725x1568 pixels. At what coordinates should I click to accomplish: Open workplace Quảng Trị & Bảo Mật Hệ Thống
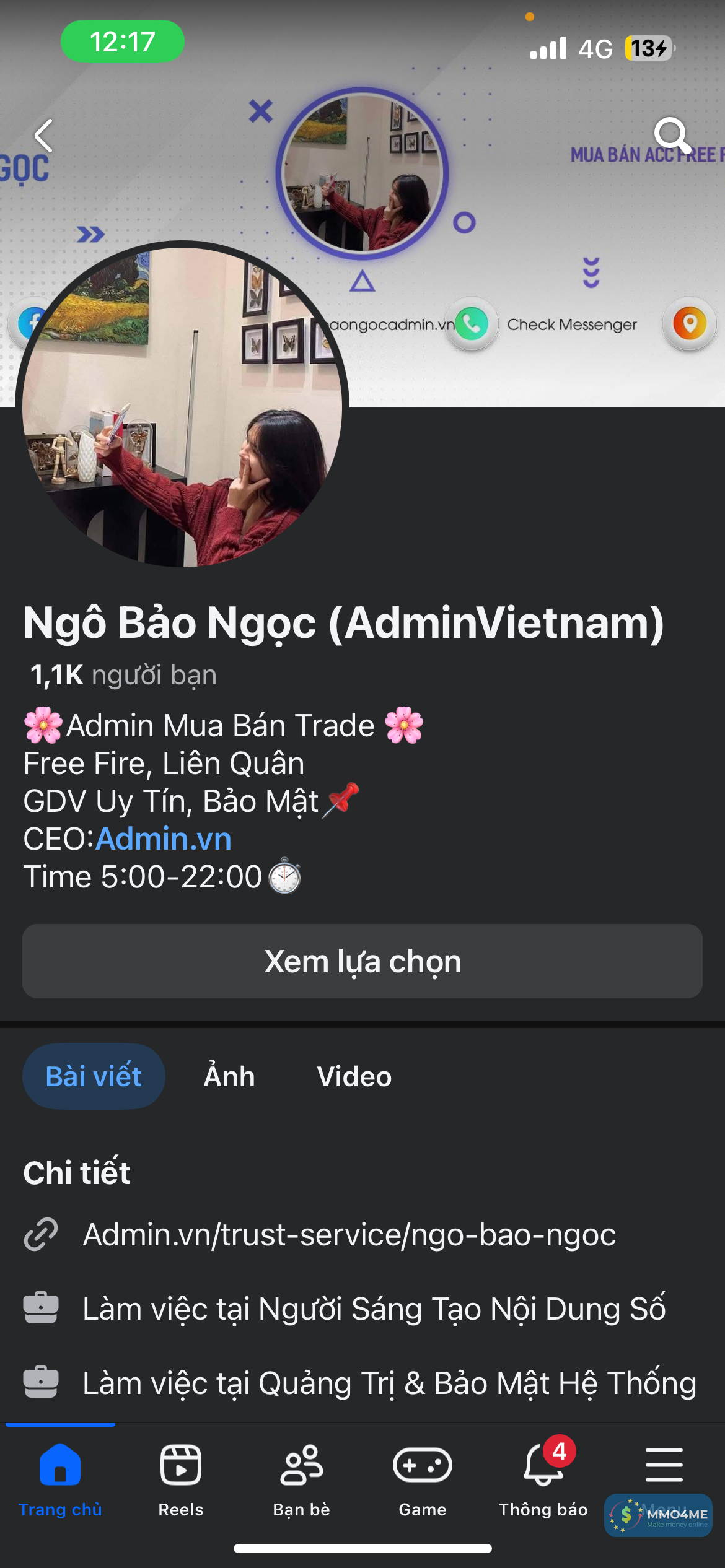(x=389, y=1383)
